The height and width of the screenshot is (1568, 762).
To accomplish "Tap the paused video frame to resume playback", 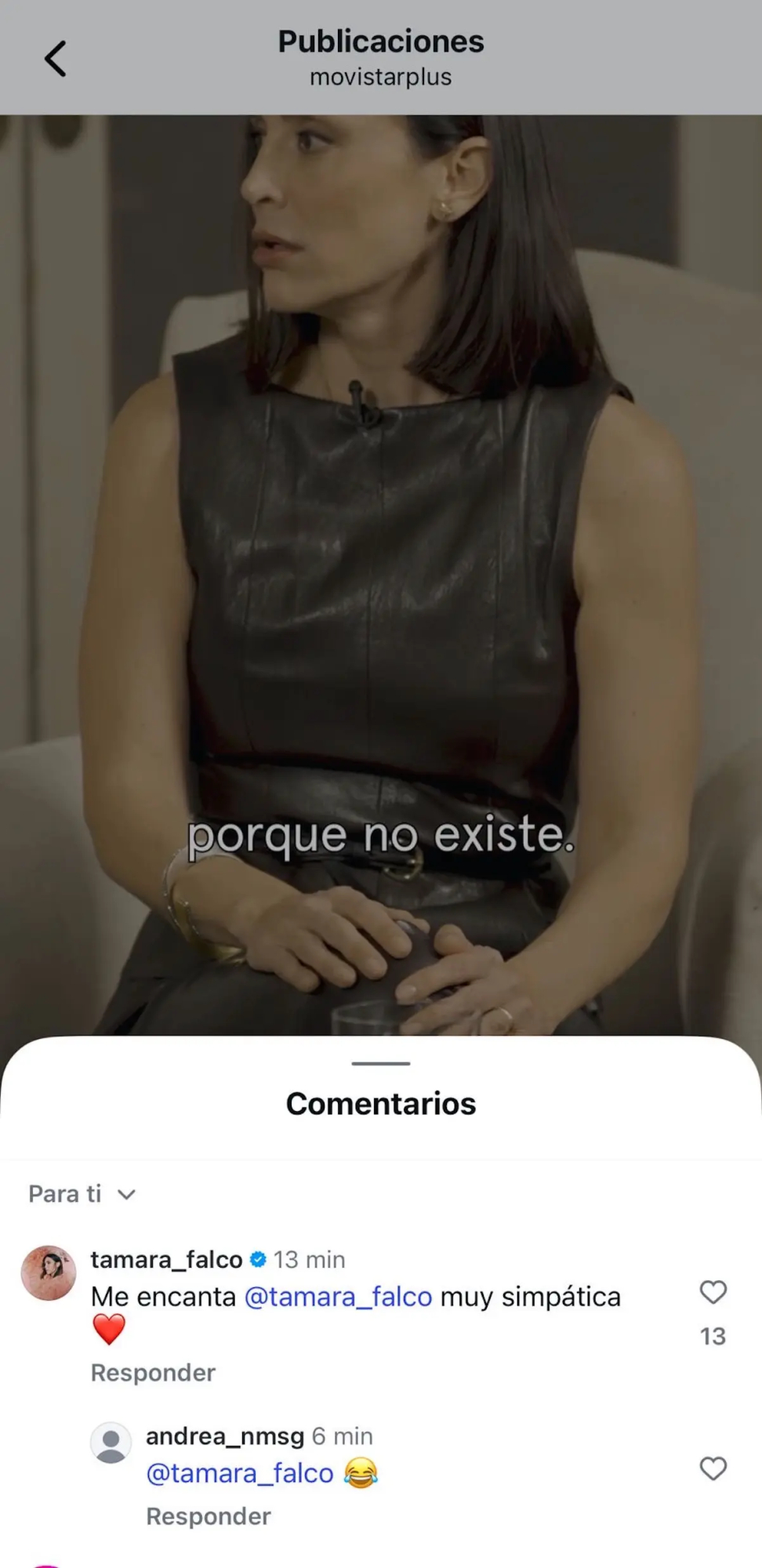I will pos(381,549).
